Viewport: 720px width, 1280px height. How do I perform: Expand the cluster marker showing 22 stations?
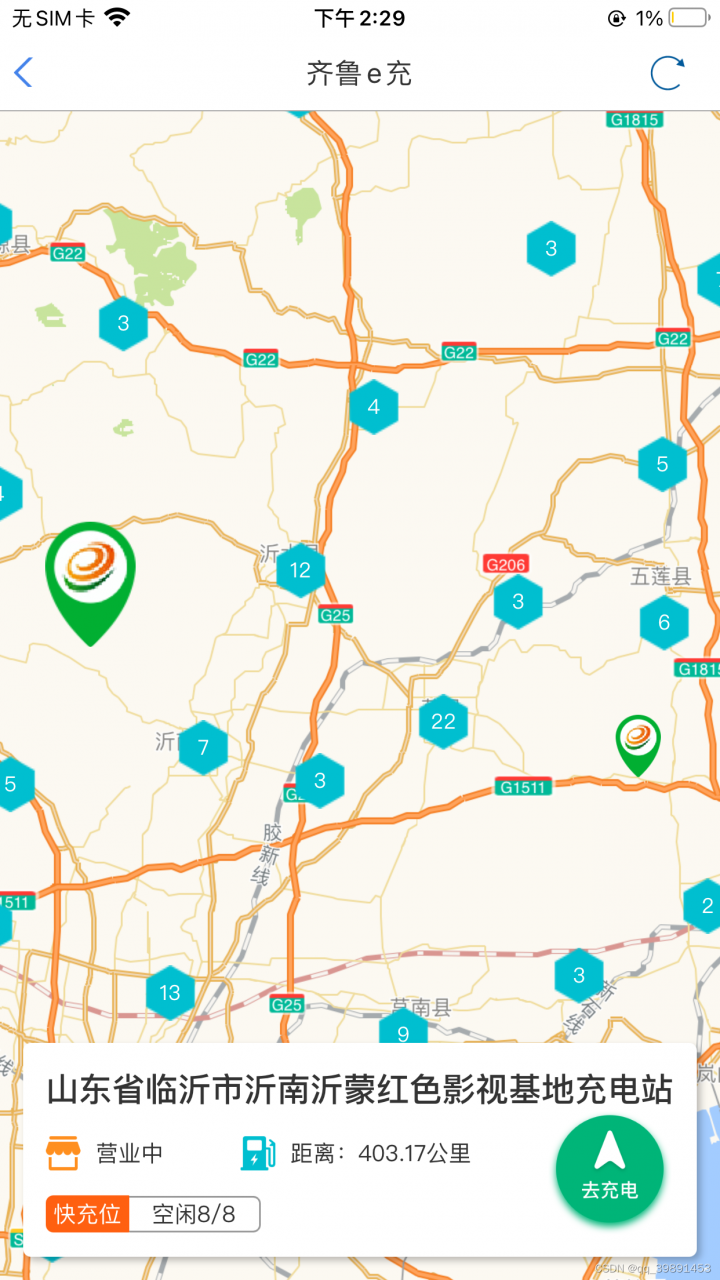click(x=443, y=721)
